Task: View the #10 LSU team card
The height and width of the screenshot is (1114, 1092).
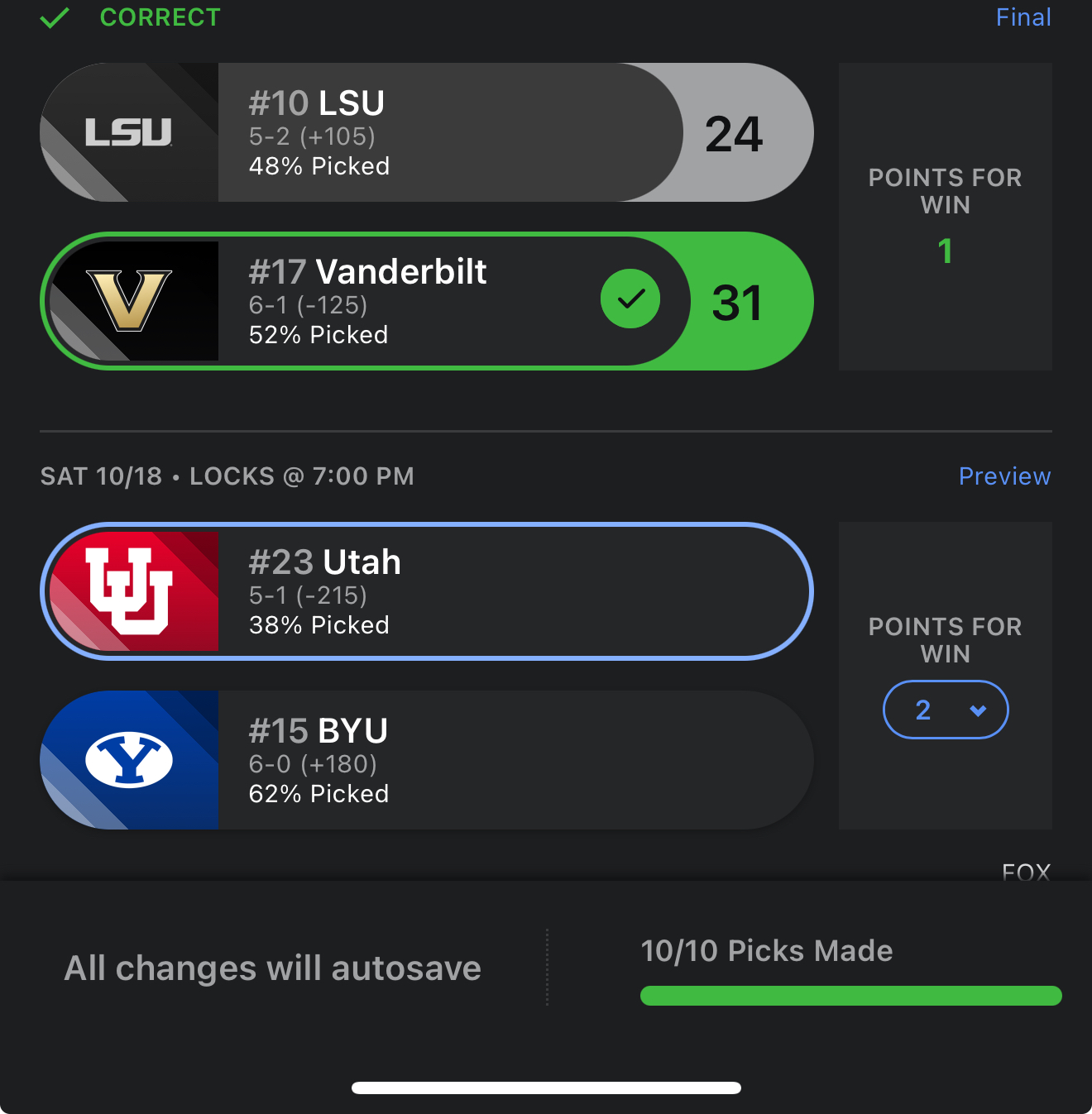Action: pyautogui.click(x=427, y=132)
